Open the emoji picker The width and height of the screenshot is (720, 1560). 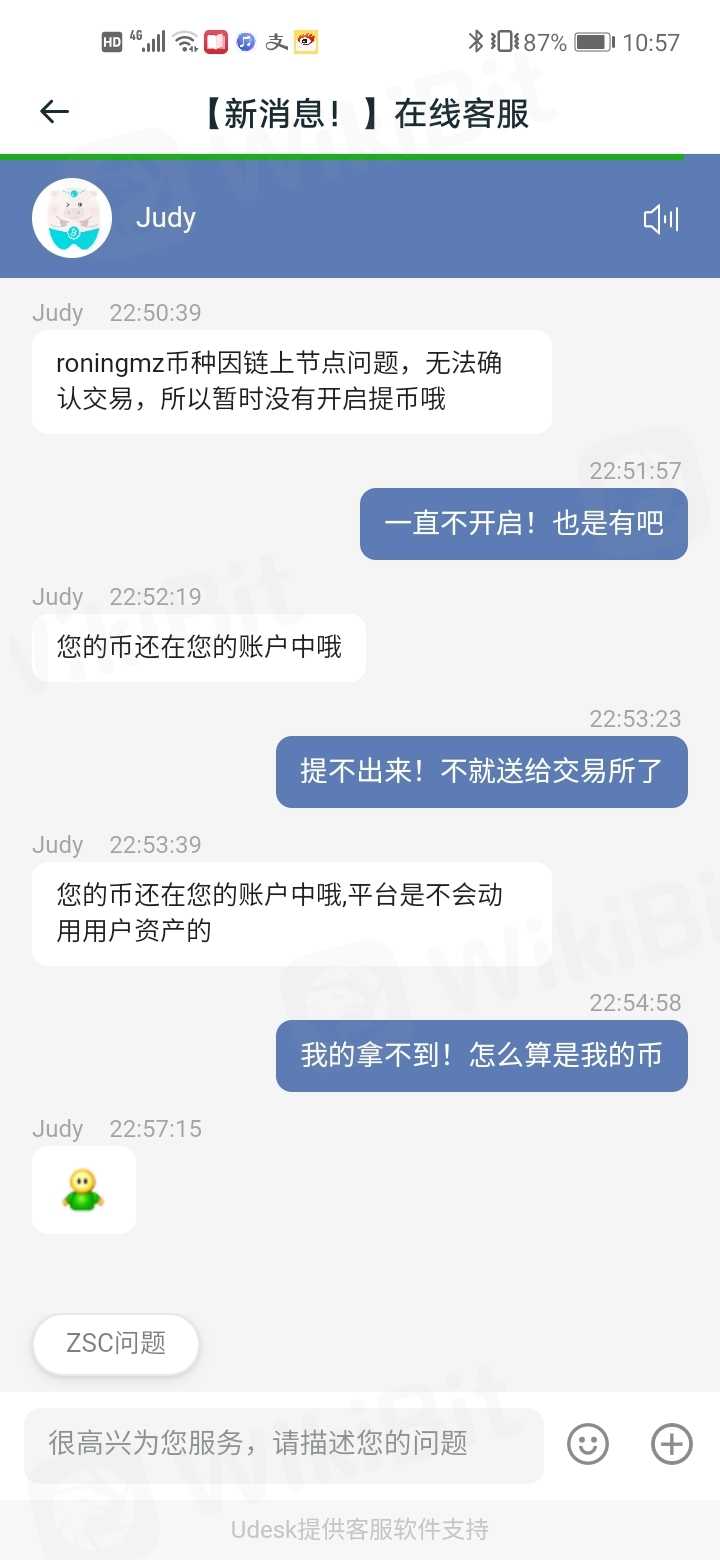[x=588, y=1444]
